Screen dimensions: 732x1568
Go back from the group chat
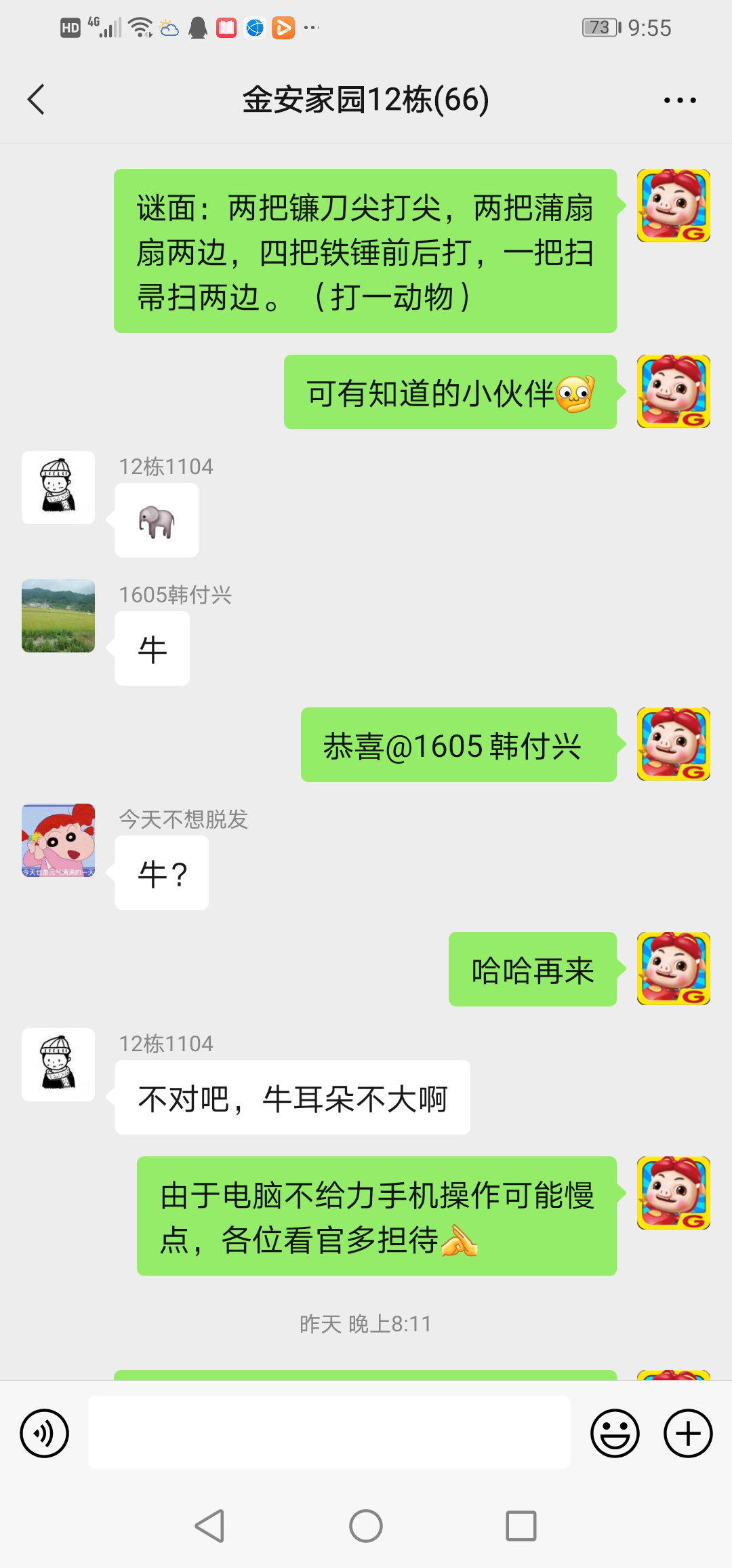(x=37, y=100)
